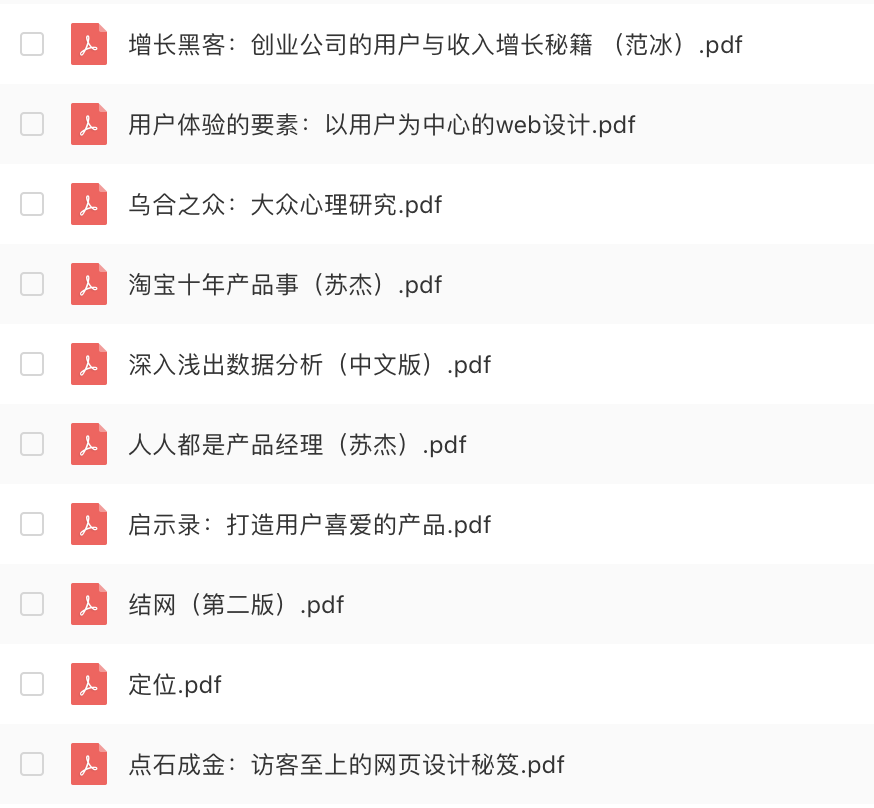Open 淘宝十年产品事（苏杰）.pdf
Image resolution: width=874 pixels, height=808 pixels.
[285, 285]
